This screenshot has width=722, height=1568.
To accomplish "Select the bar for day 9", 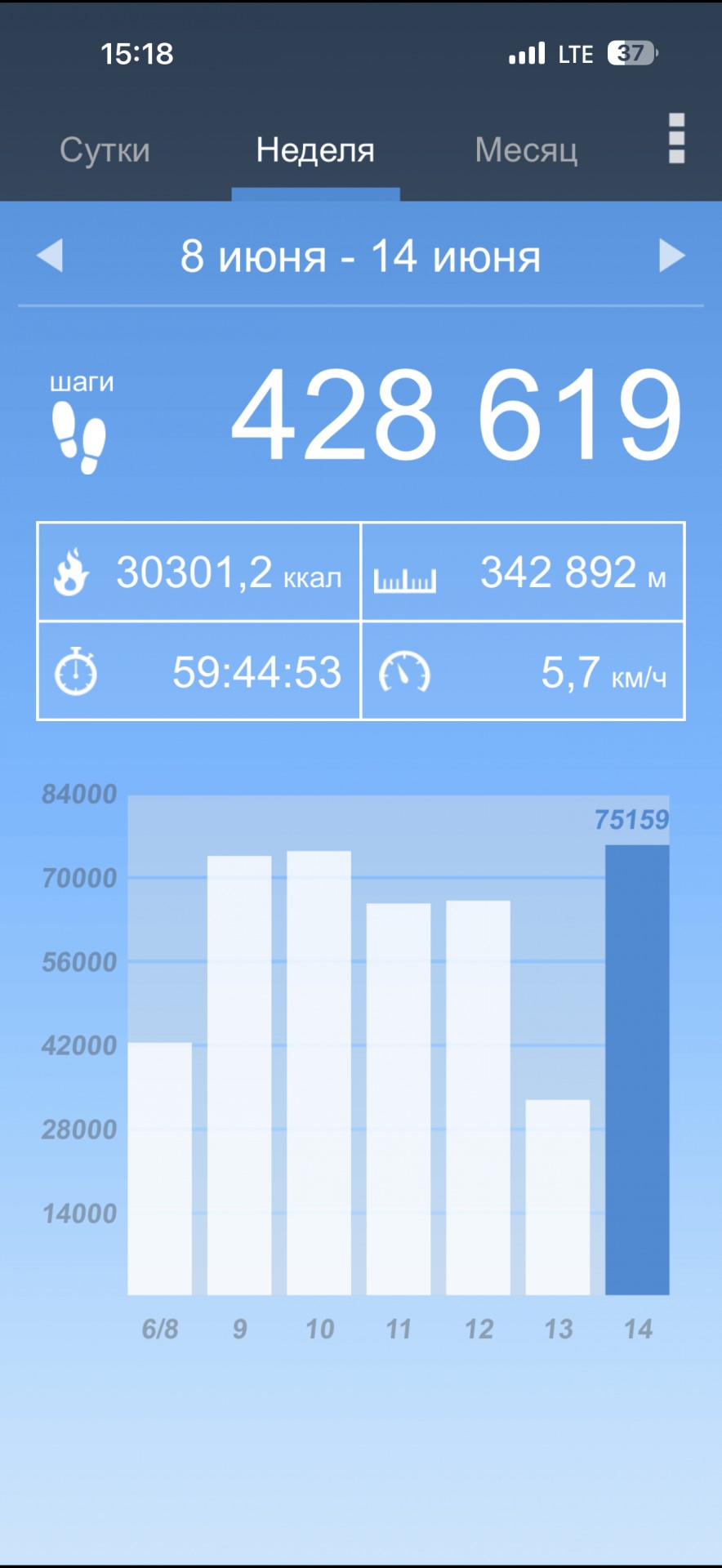I will pyautogui.click(x=239, y=1075).
